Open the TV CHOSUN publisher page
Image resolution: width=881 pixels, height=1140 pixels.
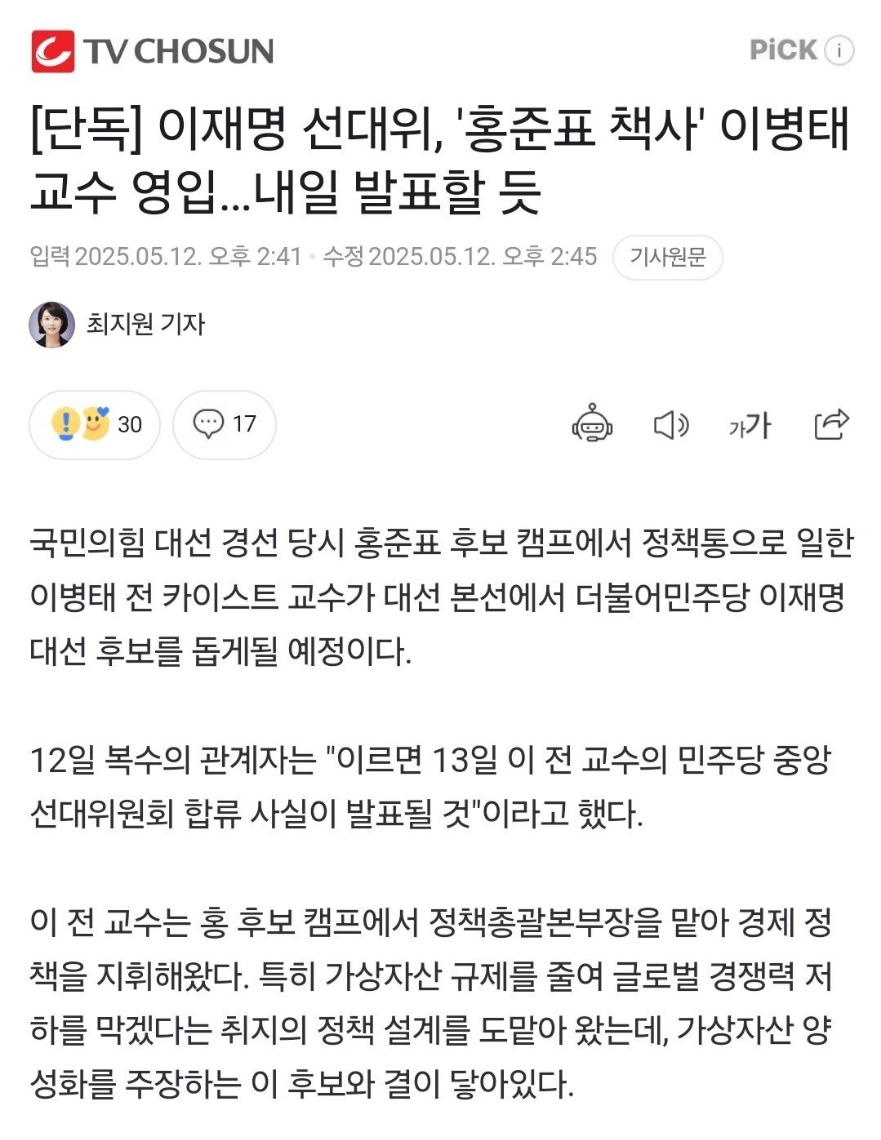pos(152,51)
